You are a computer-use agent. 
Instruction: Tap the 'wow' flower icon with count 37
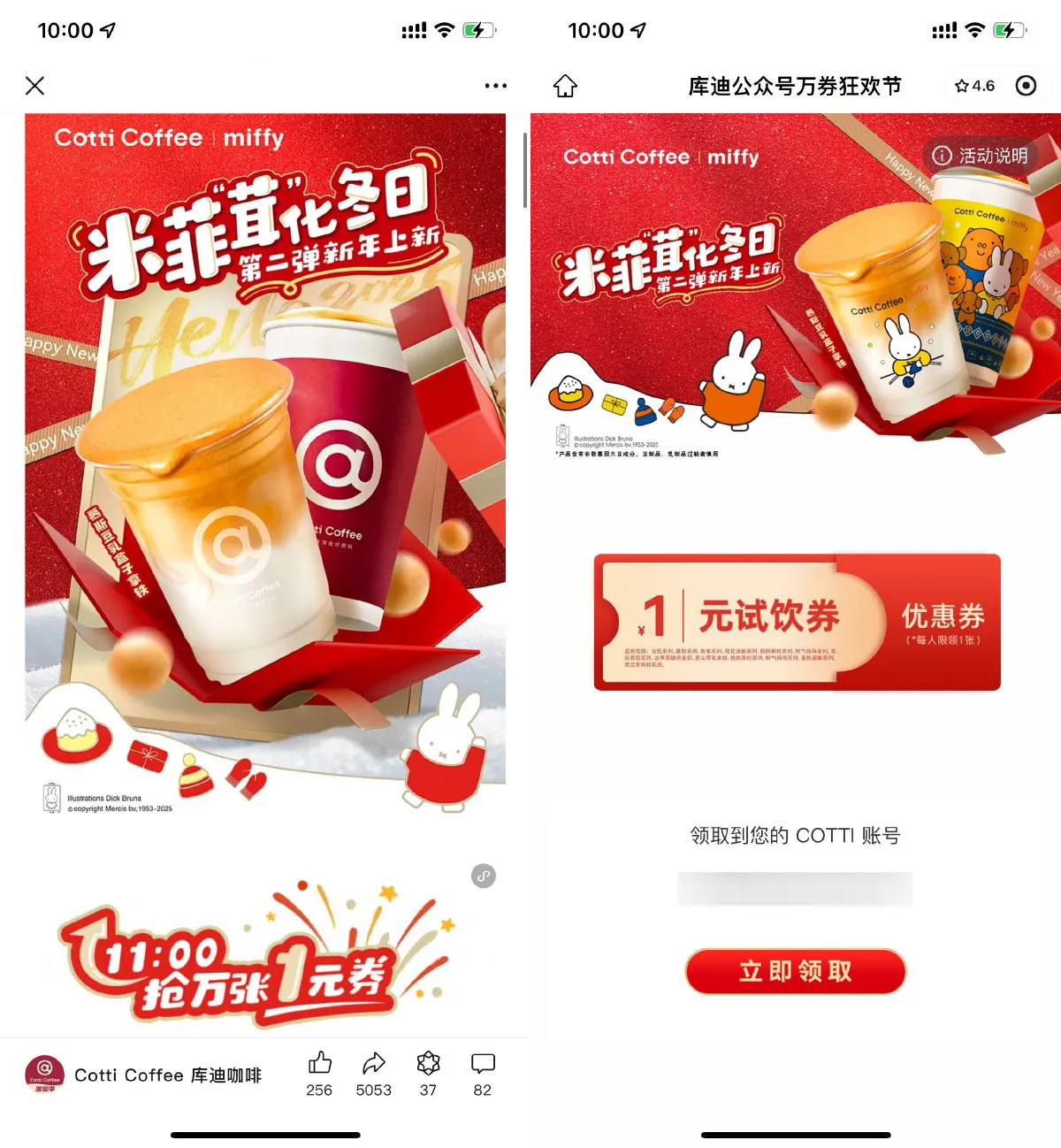(428, 1063)
